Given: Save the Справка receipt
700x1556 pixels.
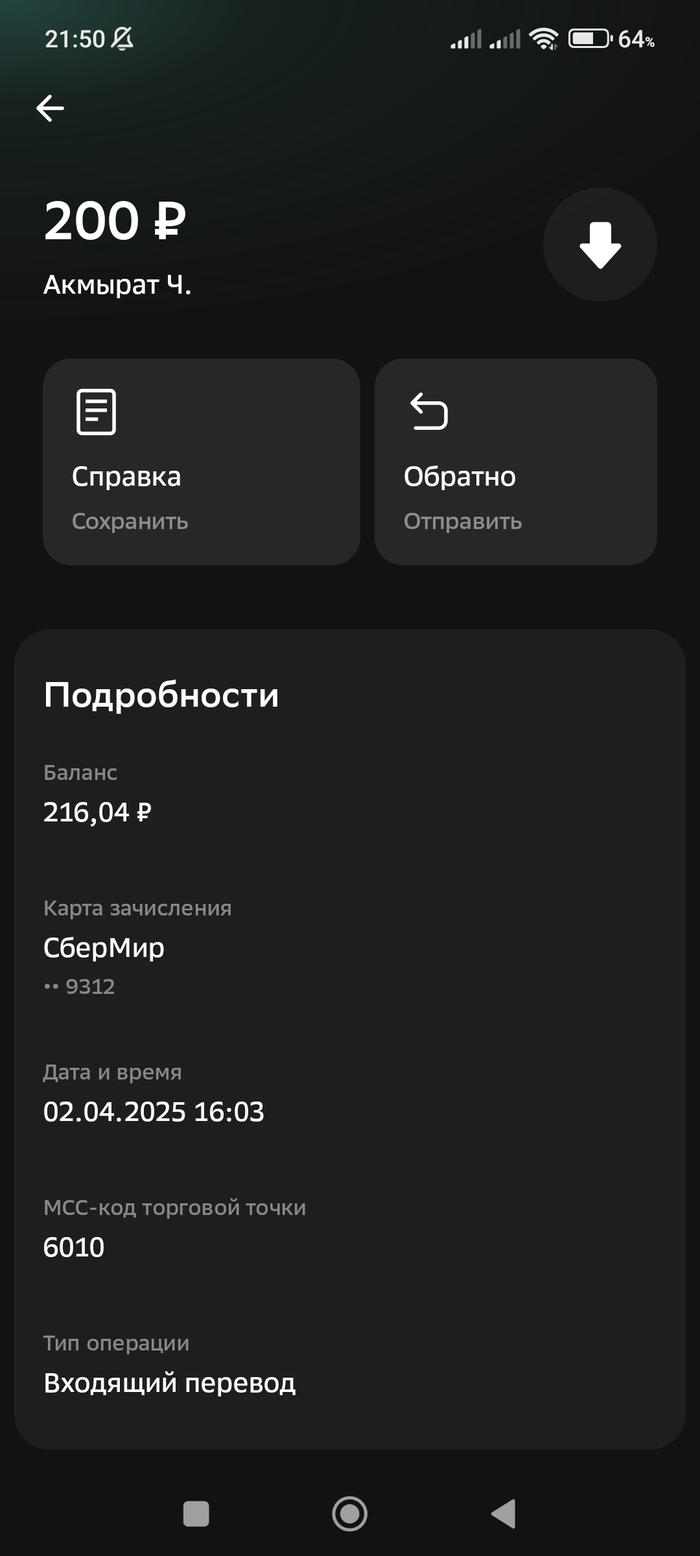Looking at the screenshot, I should [201, 462].
